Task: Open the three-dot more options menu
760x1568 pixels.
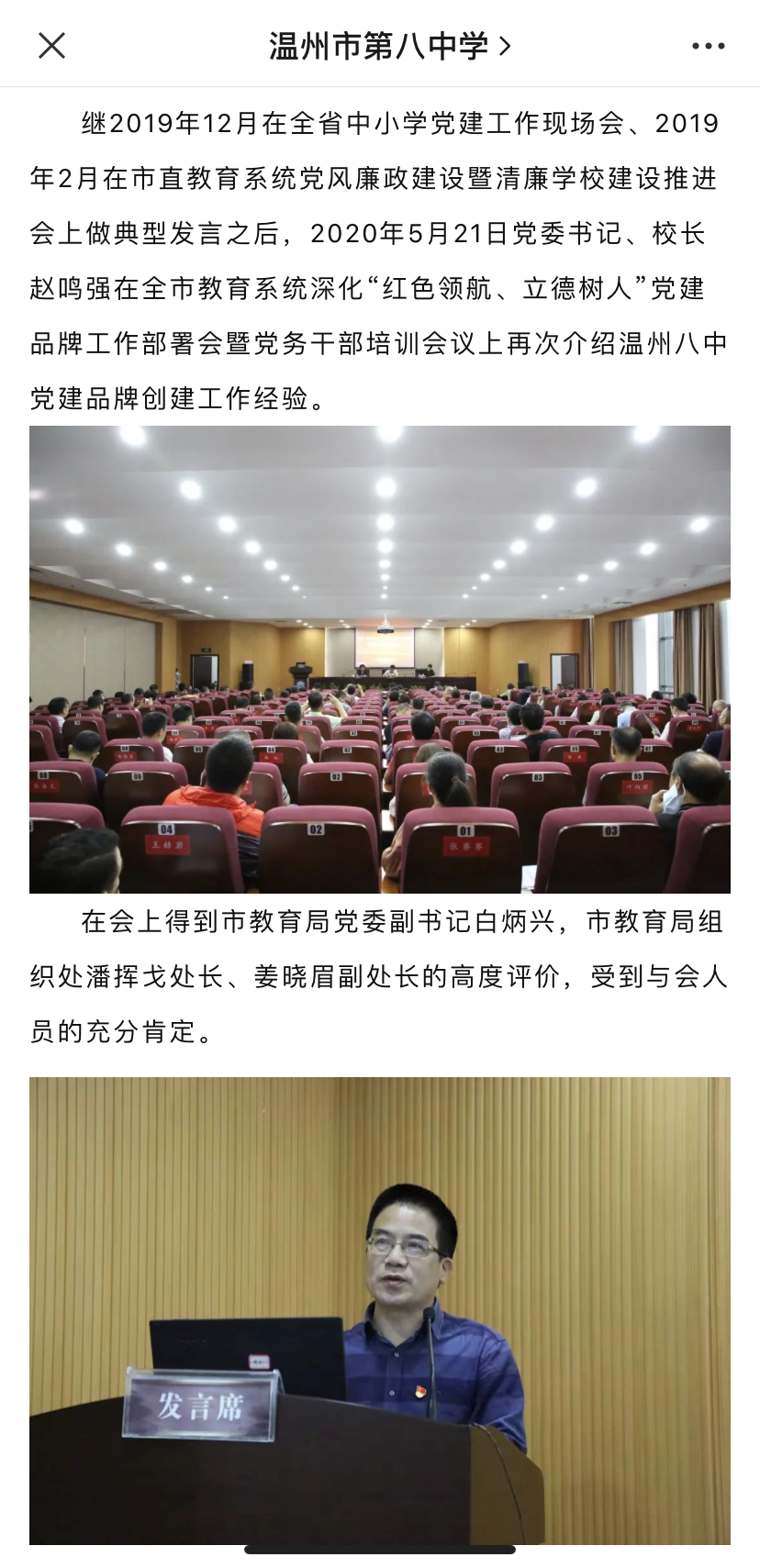Action: 708,46
